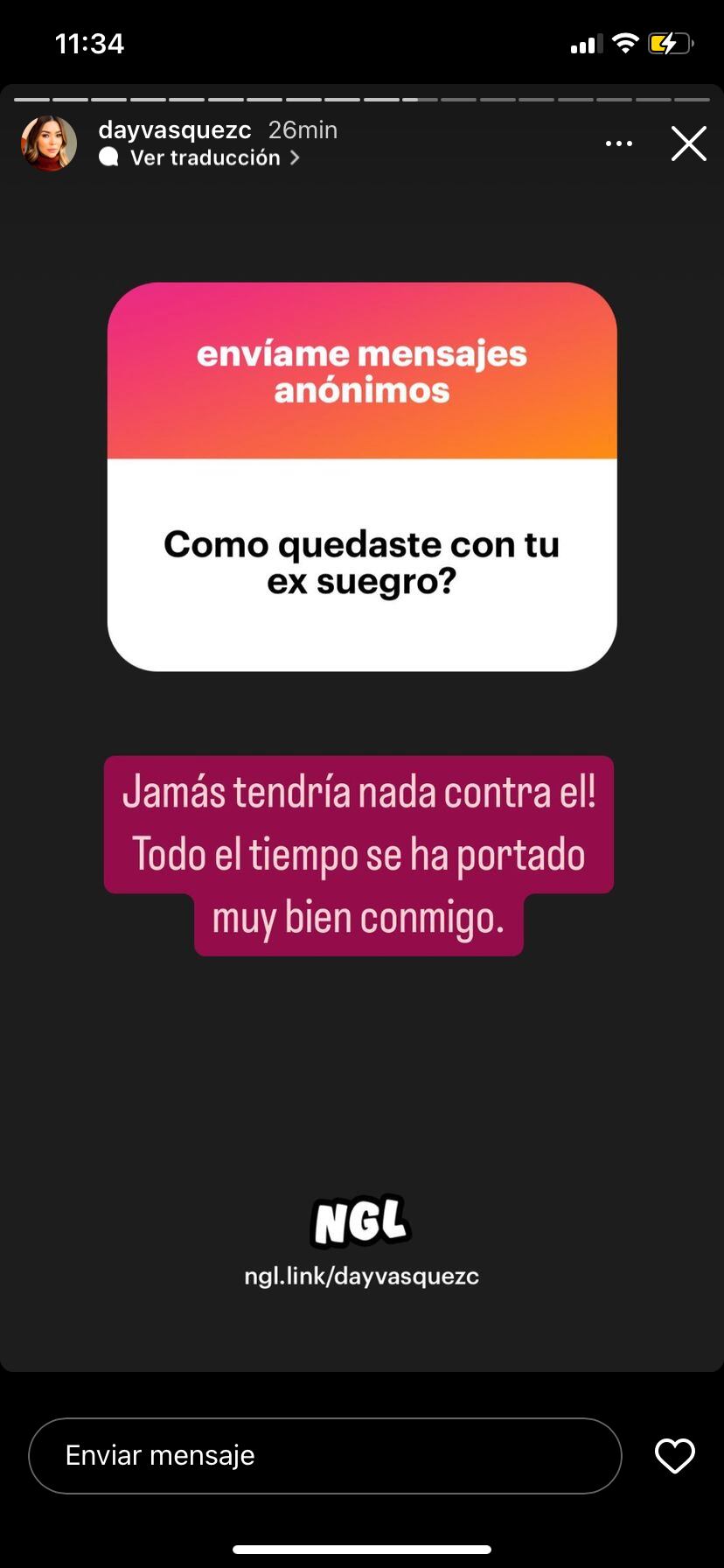724x1568 pixels.
Task: Tap the pink anonymous question sticker
Action: point(361,371)
